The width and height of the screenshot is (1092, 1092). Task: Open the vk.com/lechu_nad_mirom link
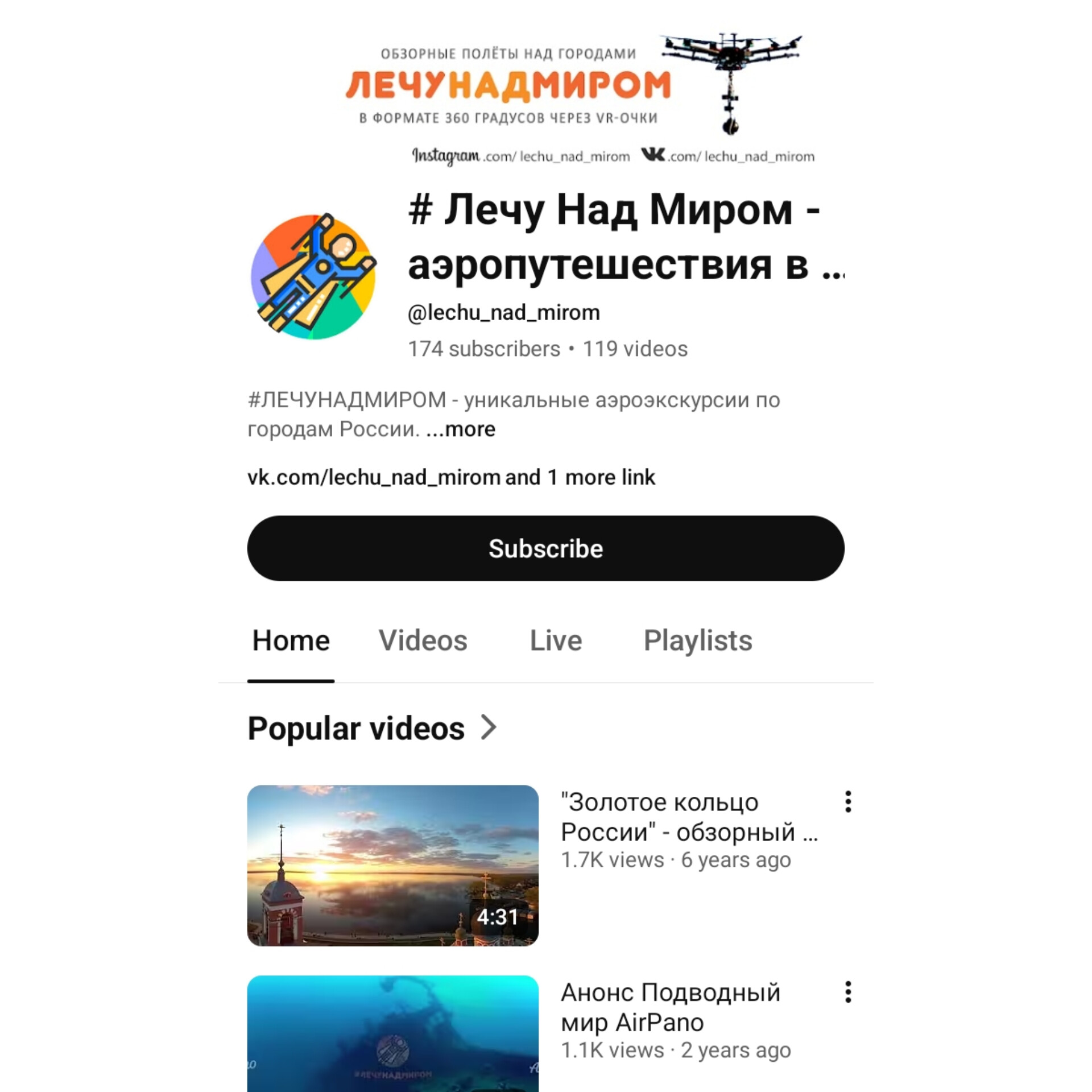point(374,477)
